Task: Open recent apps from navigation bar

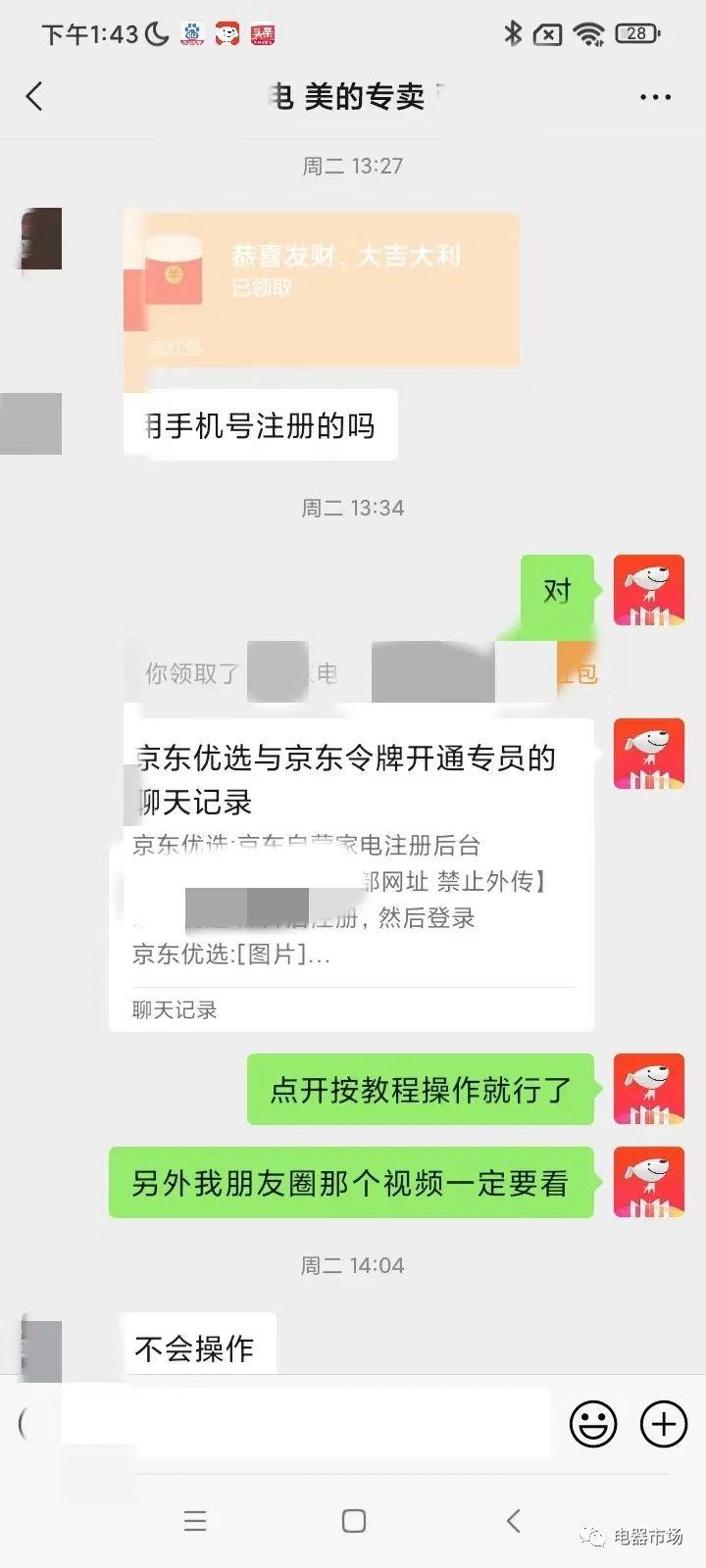Action: coord(195,1521)
